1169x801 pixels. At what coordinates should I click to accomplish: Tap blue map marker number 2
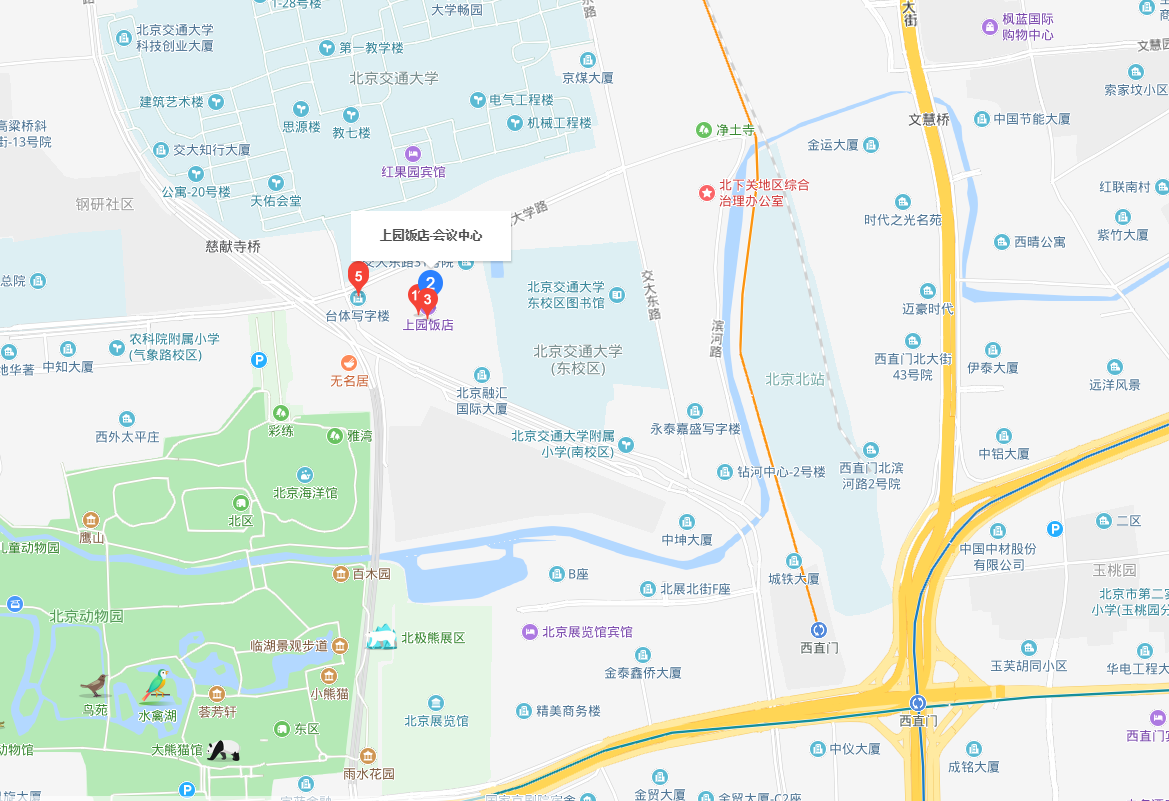(x=431, y=282)
